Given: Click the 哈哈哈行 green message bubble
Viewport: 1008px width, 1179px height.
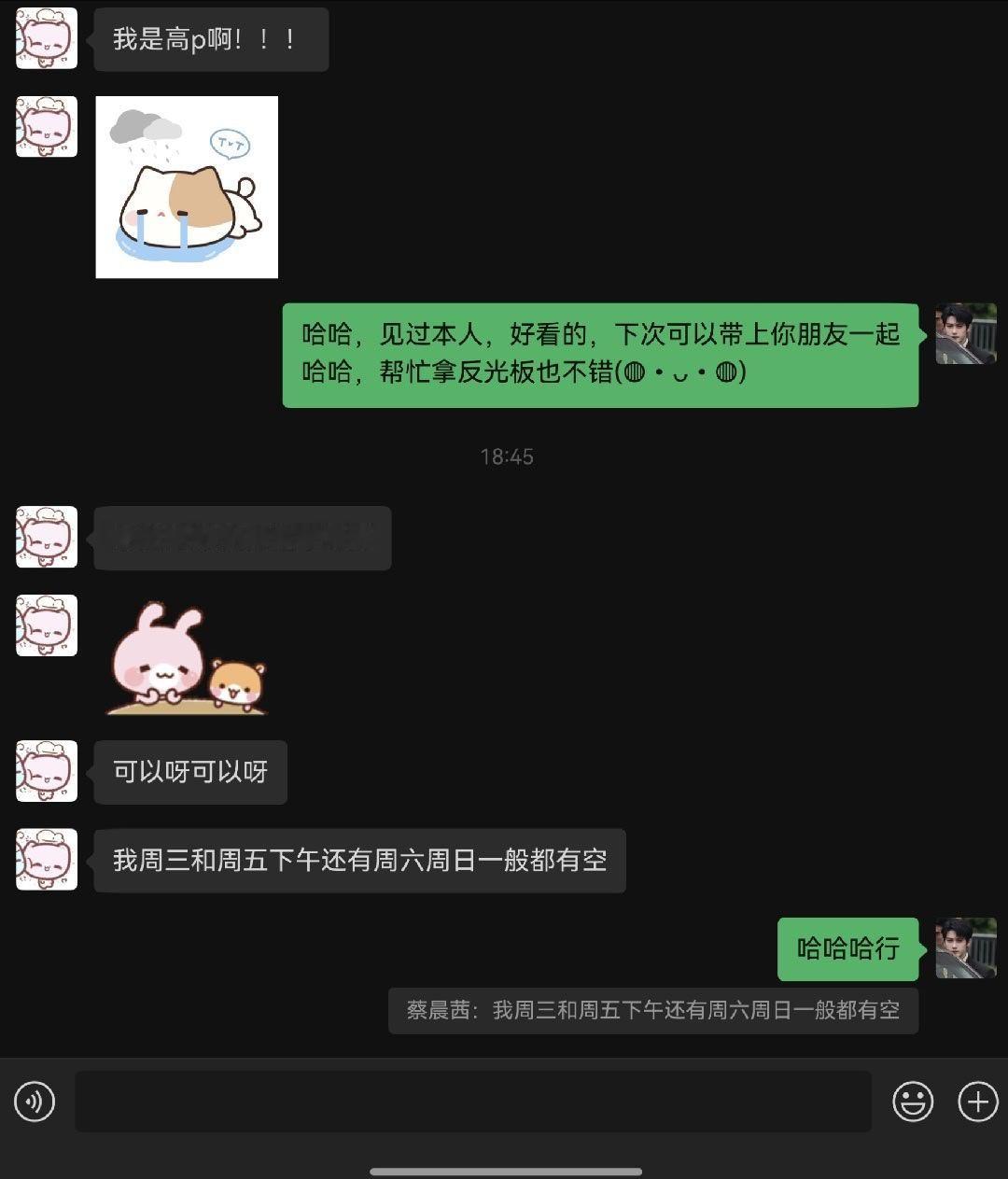Looking at the screenshot, I should coord(847,948).
